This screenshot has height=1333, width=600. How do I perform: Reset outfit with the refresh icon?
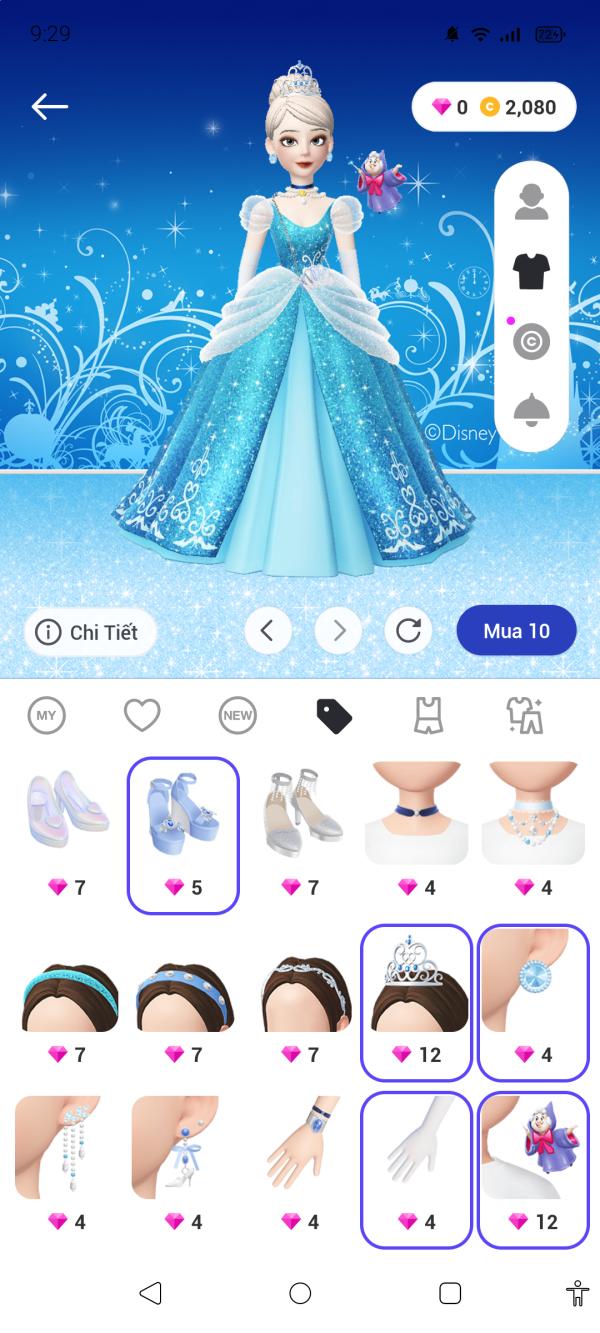(408, 631)
